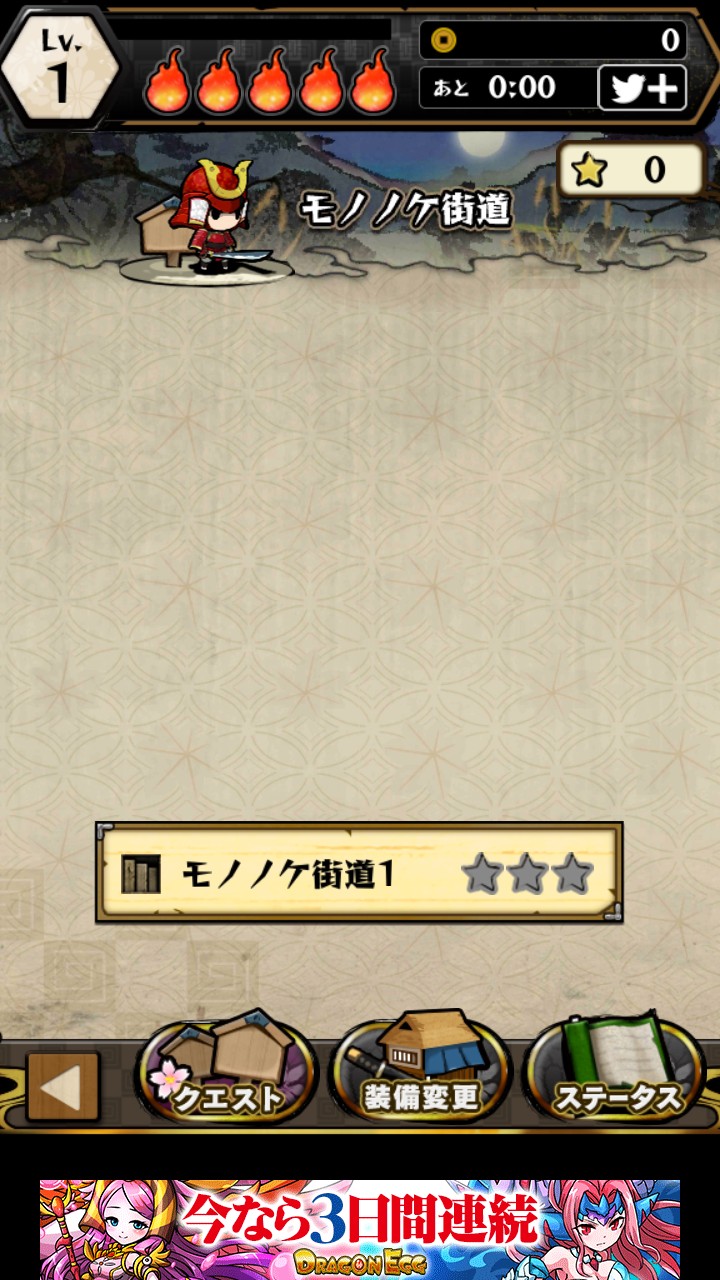Open the クエスト menu

pos(228,1071)
